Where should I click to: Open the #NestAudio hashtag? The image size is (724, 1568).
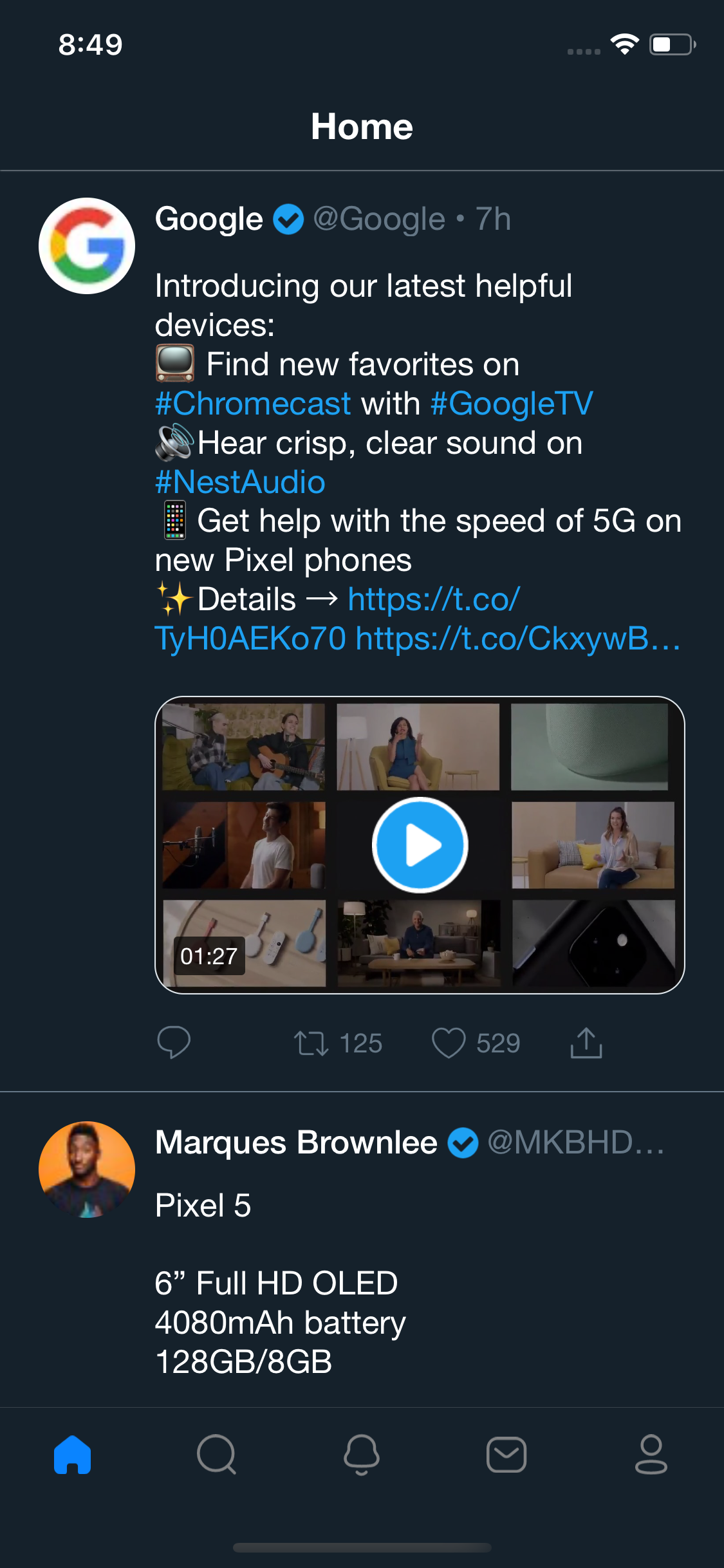coord(240,482)
